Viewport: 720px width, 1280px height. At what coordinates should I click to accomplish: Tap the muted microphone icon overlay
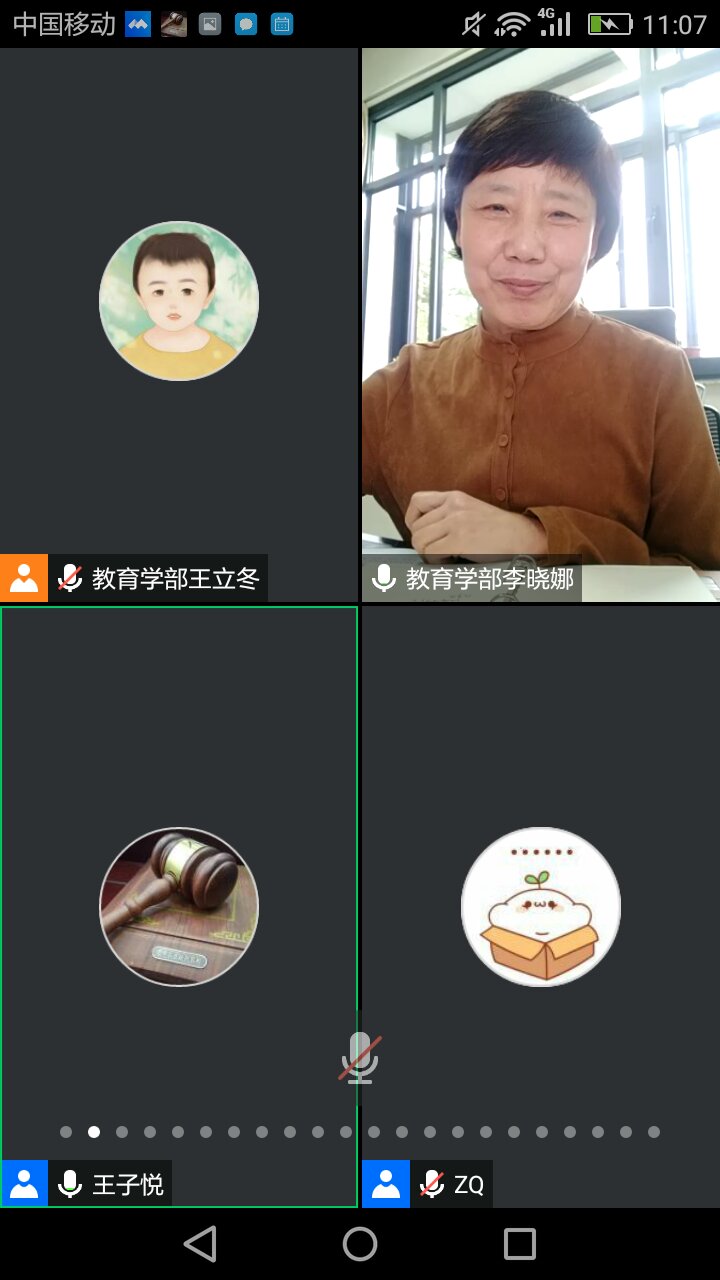tap(359, 1058)
